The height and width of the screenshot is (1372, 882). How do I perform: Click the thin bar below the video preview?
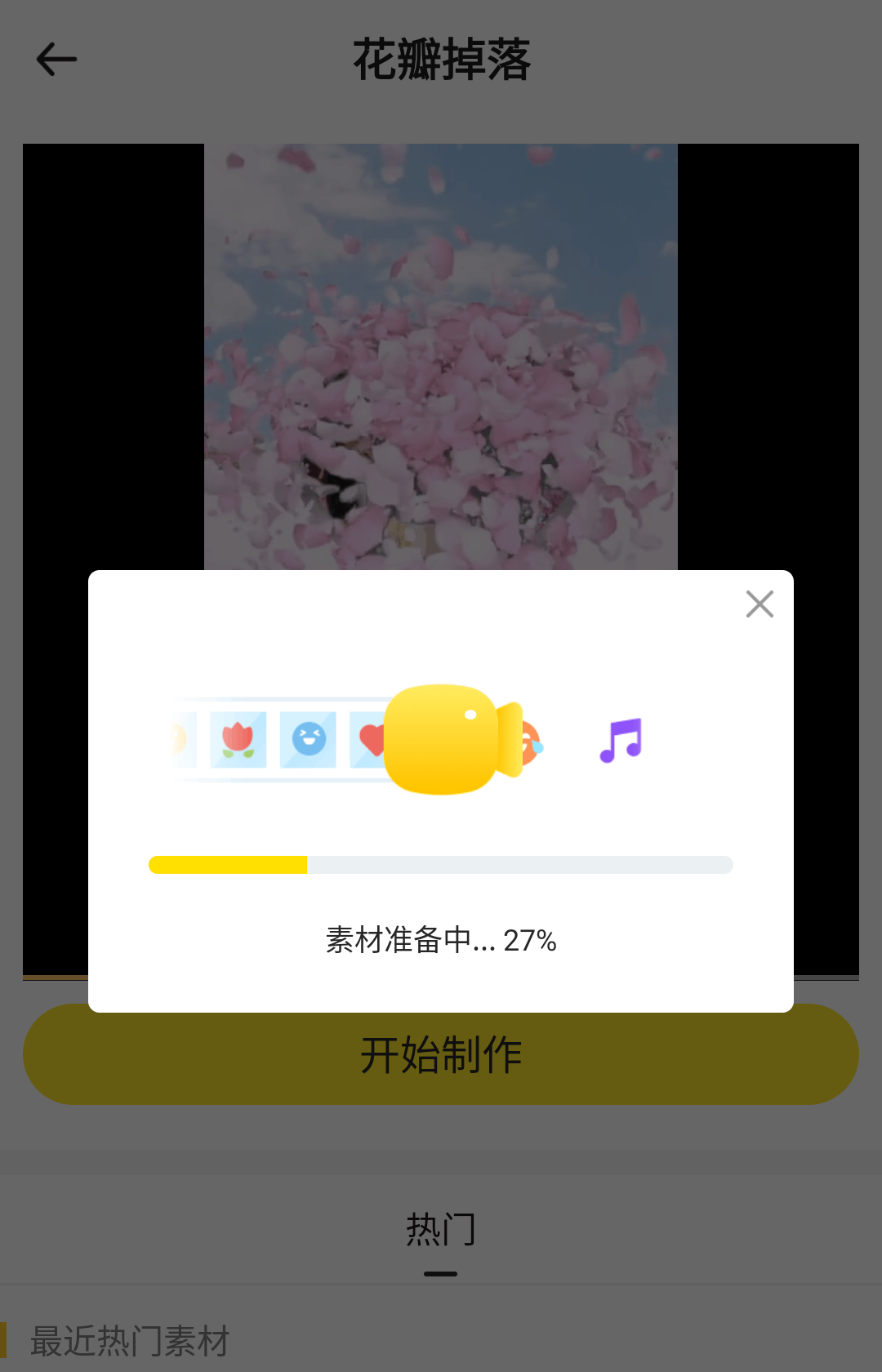(441, 977)
